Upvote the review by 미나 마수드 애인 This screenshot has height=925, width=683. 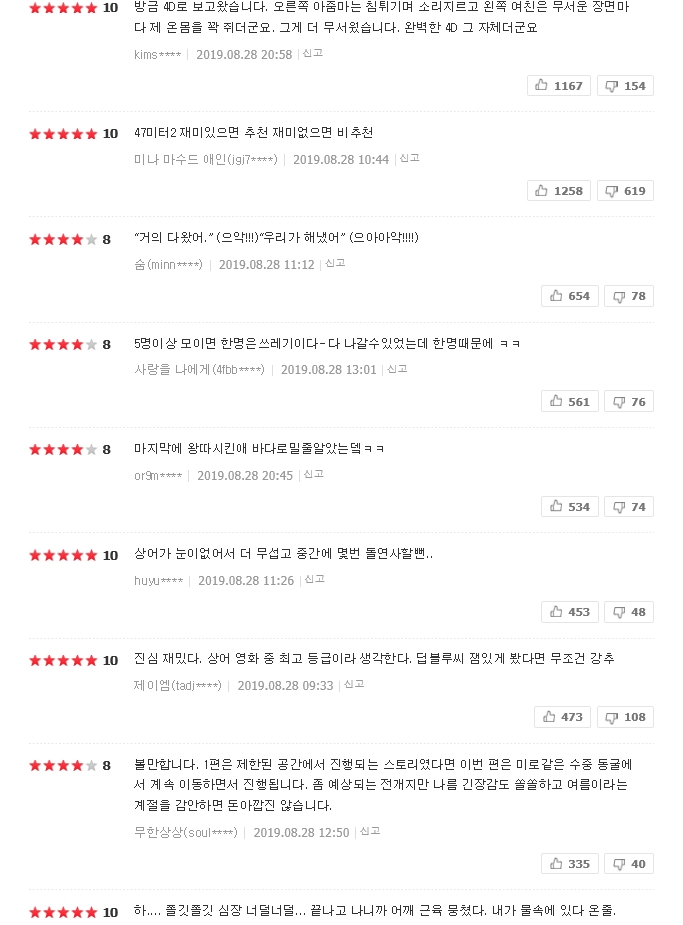pos(559,191)
